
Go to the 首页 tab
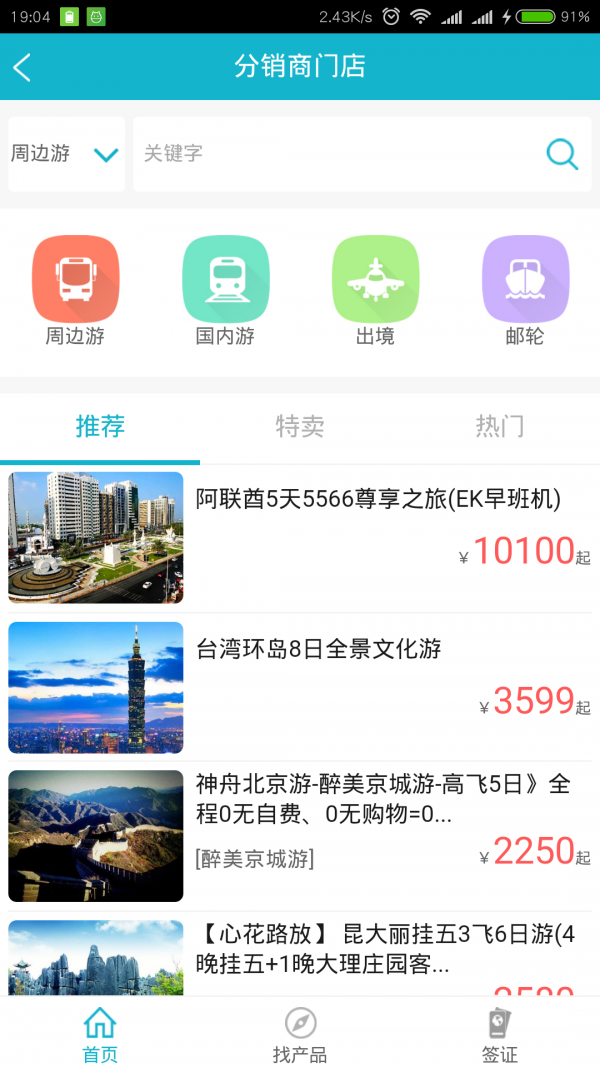point(100,1035)
